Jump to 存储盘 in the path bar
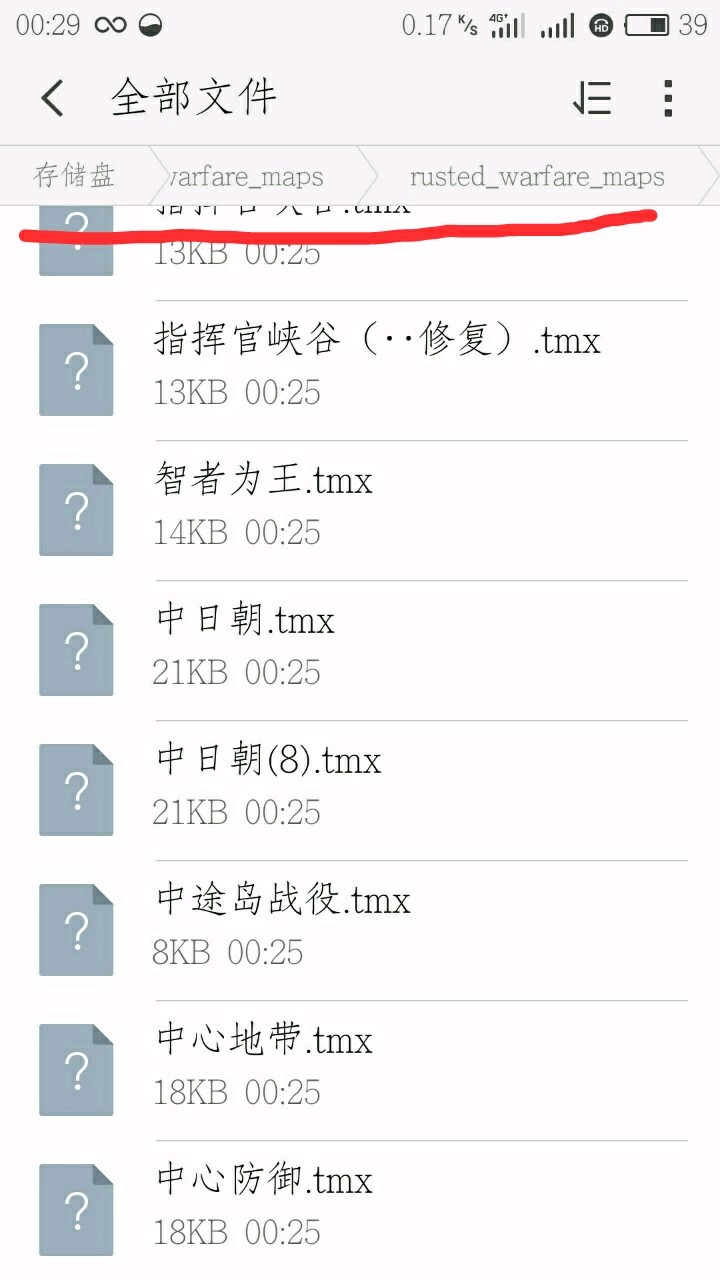 [75, 176]
